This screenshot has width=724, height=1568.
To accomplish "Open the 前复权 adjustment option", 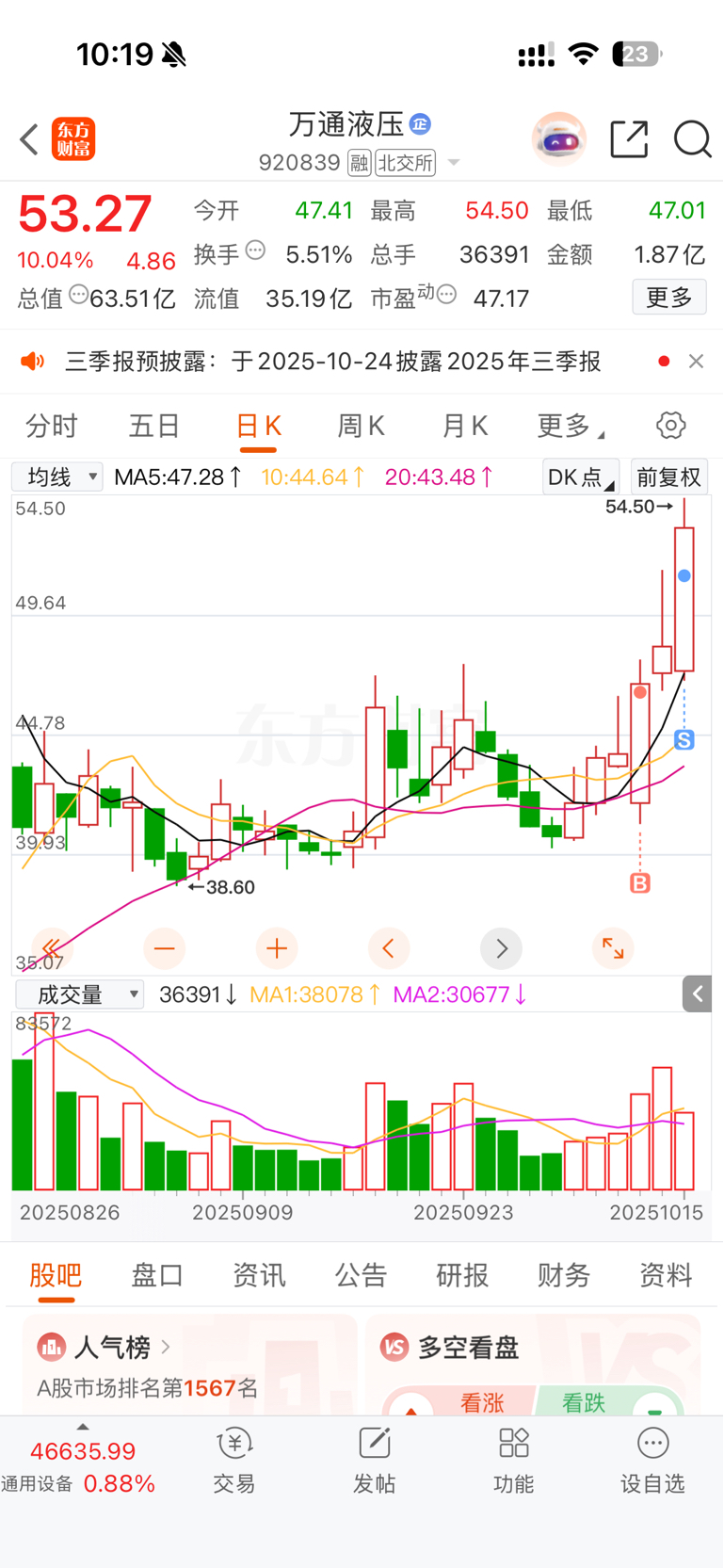I will click(x=668, y=477).
